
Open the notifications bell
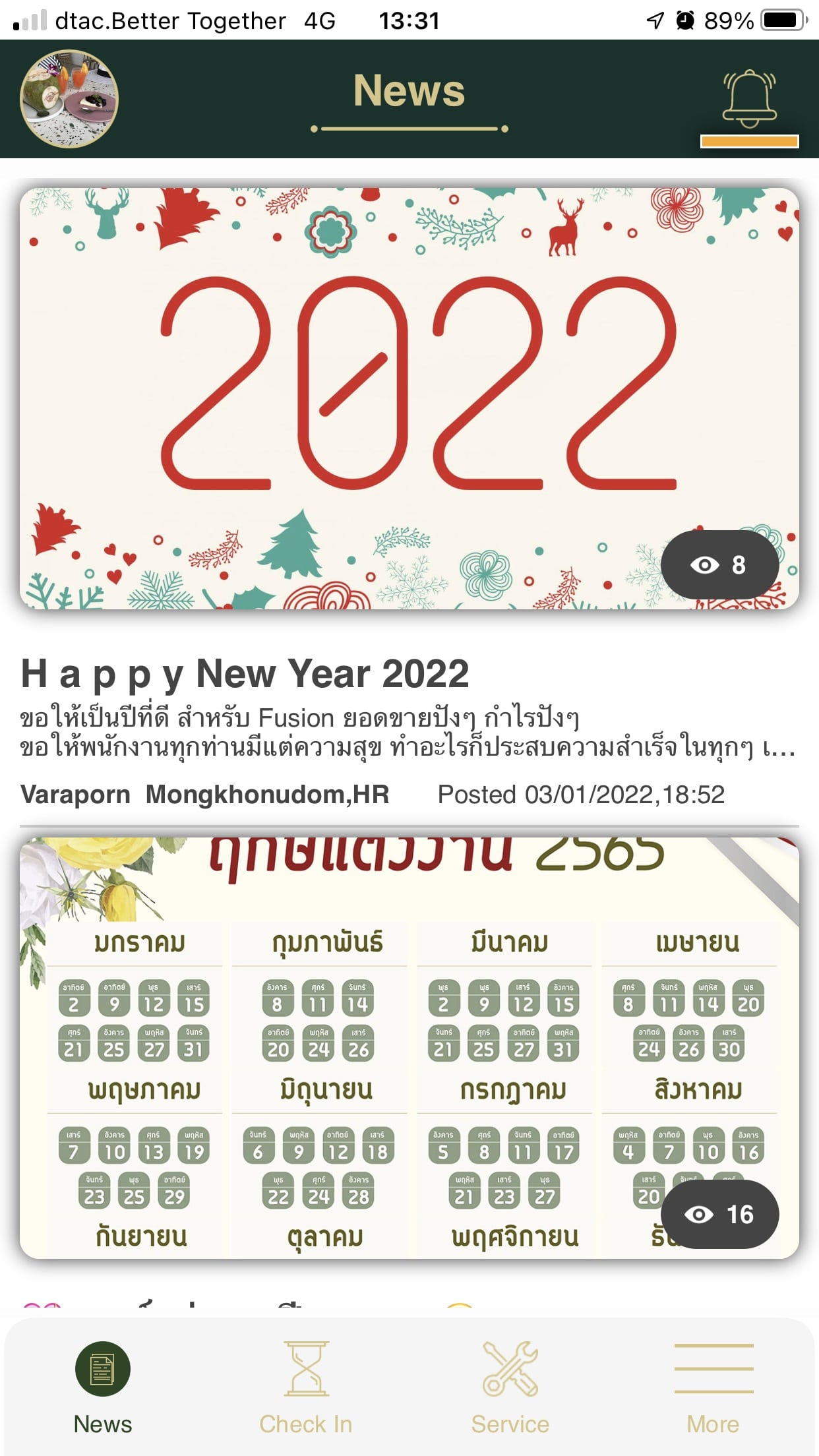tap(749, 99)
